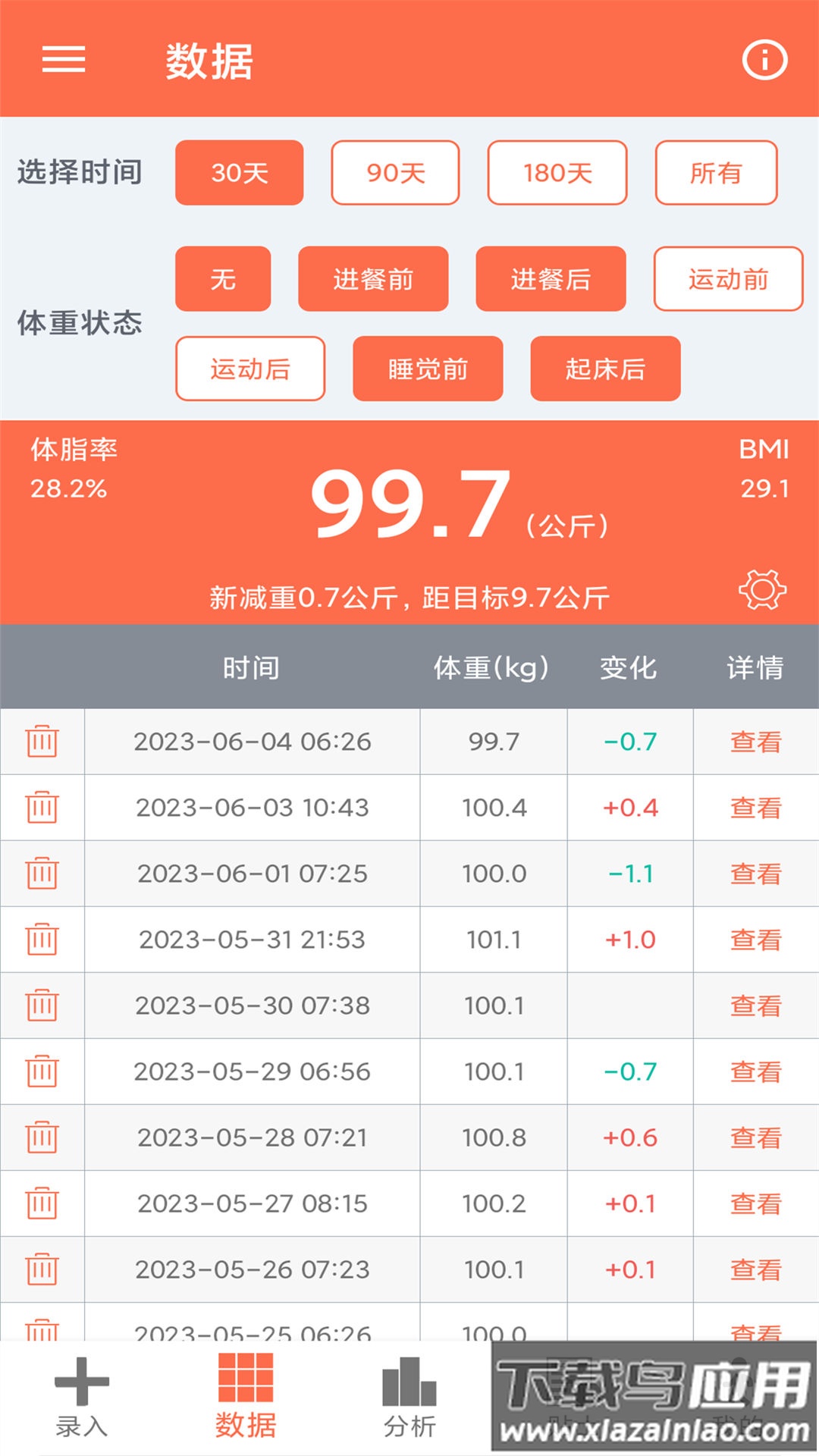The image size is (819, 1456).
Task: Select the 90天 time range
Action: (x=395, y=172)
